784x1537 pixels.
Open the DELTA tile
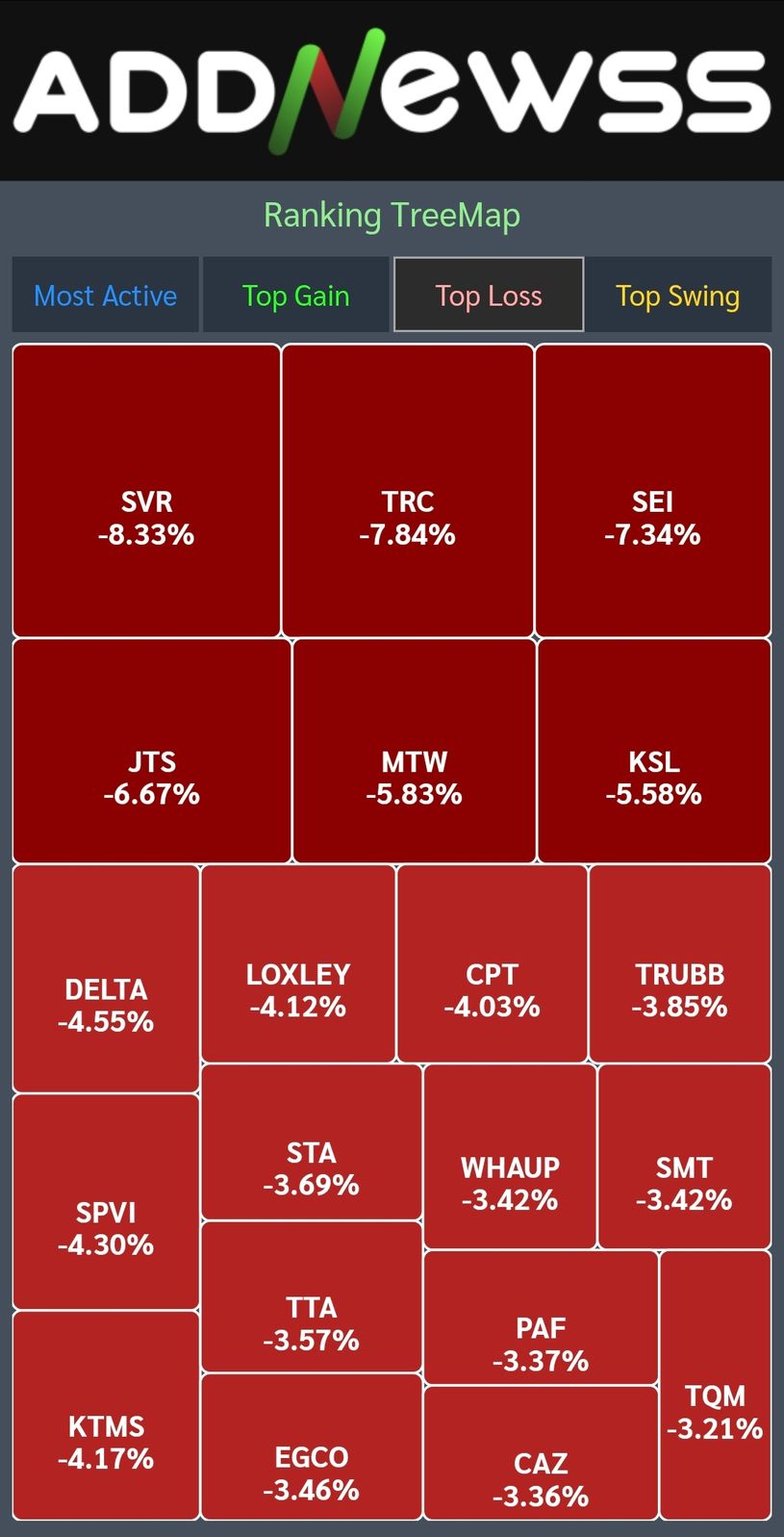106,979
